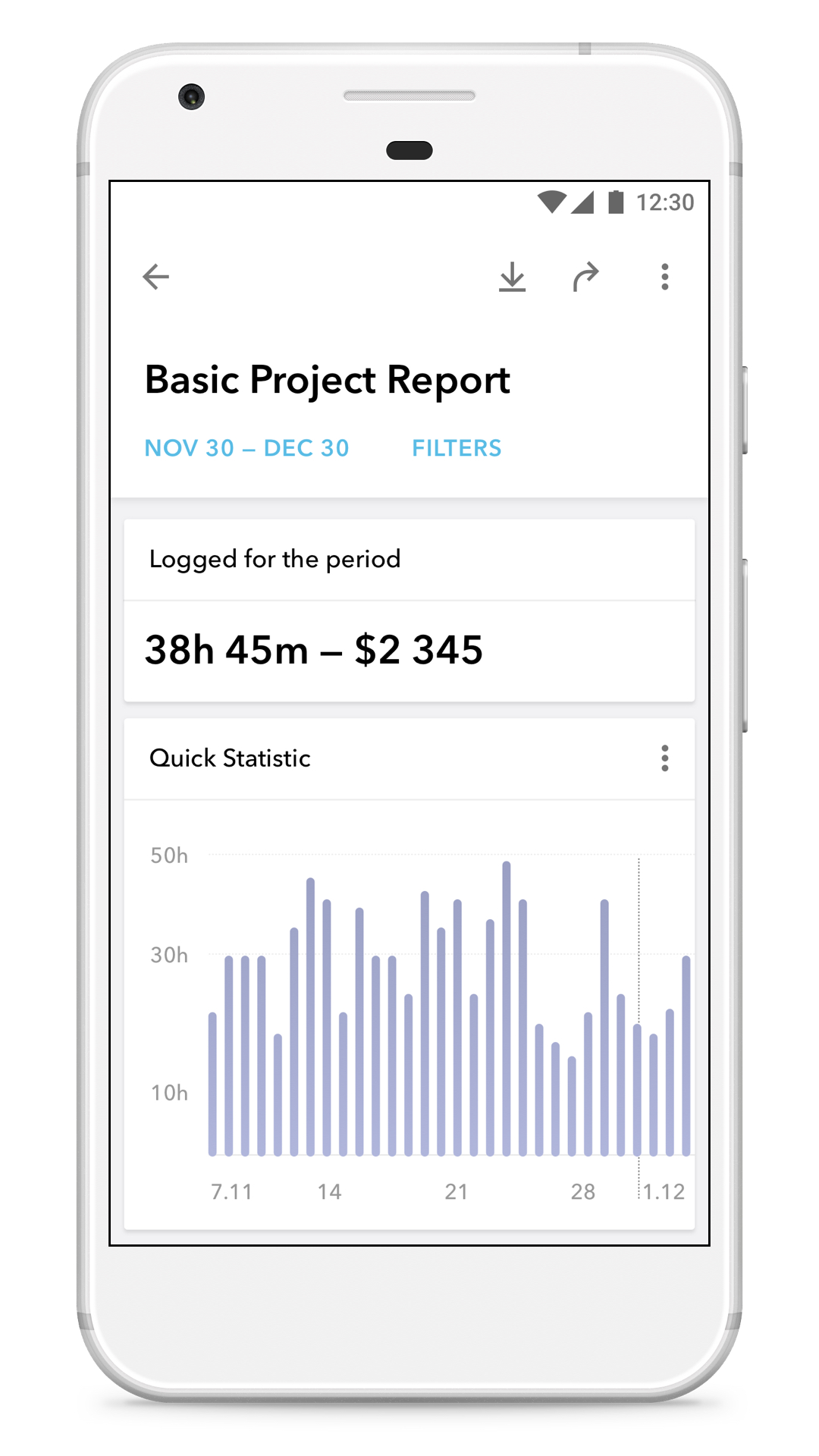Open Quick Statistic card options menu
The width and height of the screenshot is (819, 1456).
665,758
